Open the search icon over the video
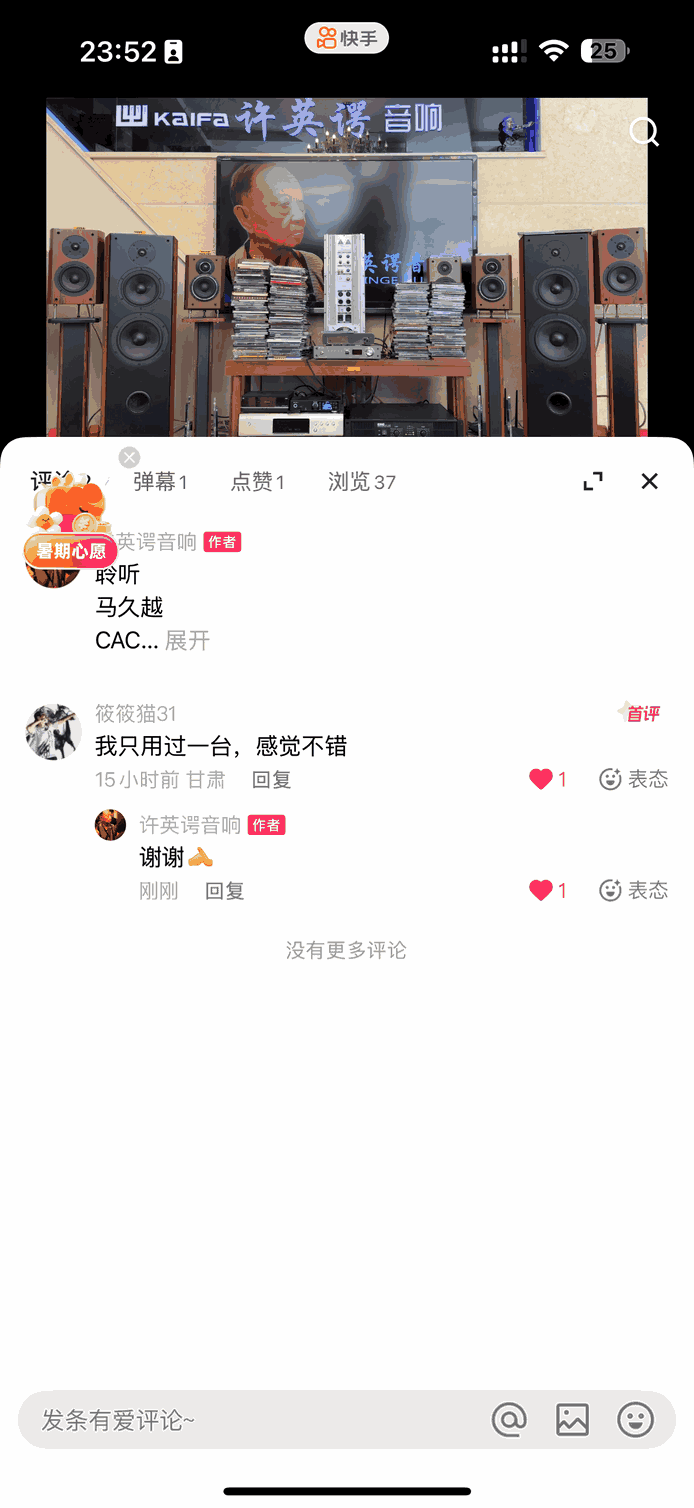Screen dimensions: 694x1508 [643, 132]
